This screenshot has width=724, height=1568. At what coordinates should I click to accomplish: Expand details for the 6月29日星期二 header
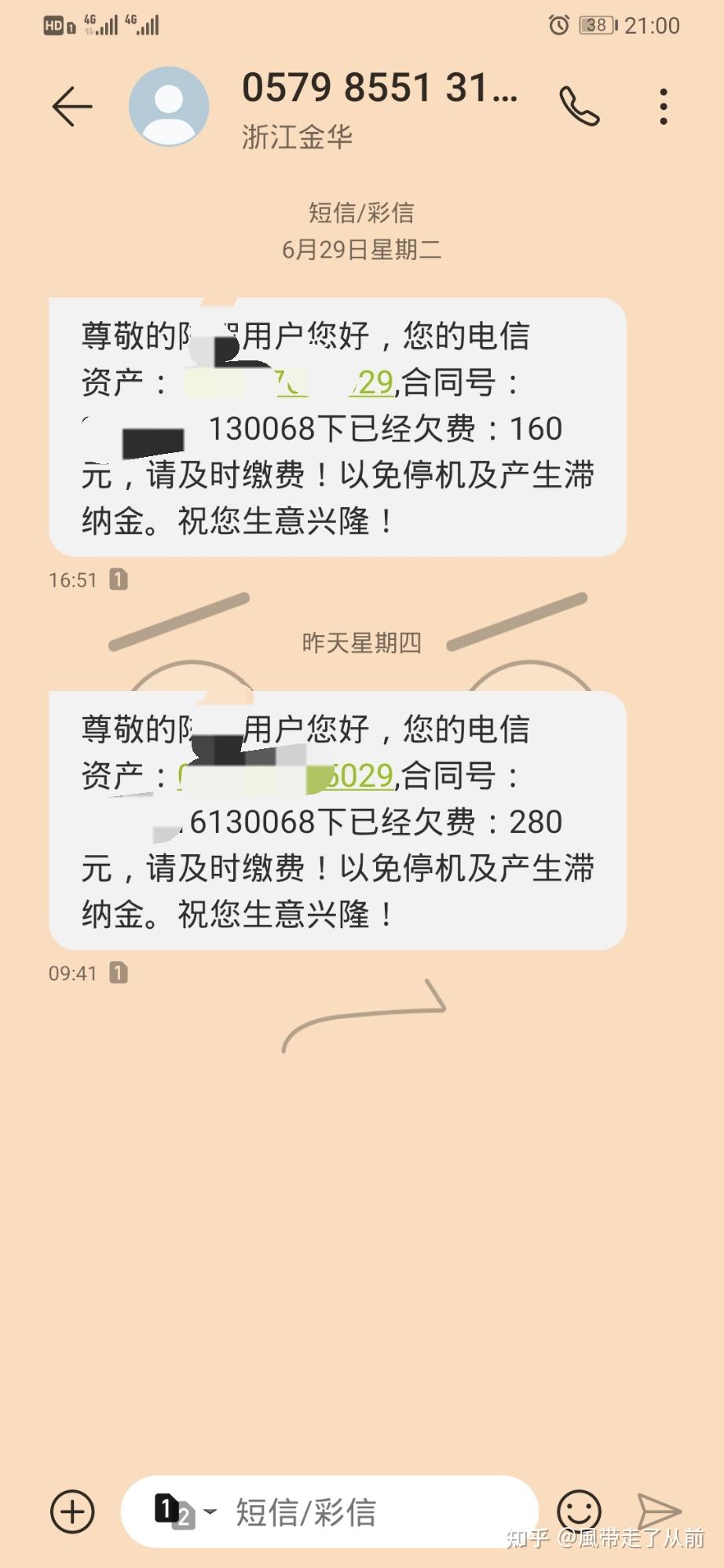pyautogui.click(x=361, y=251)
